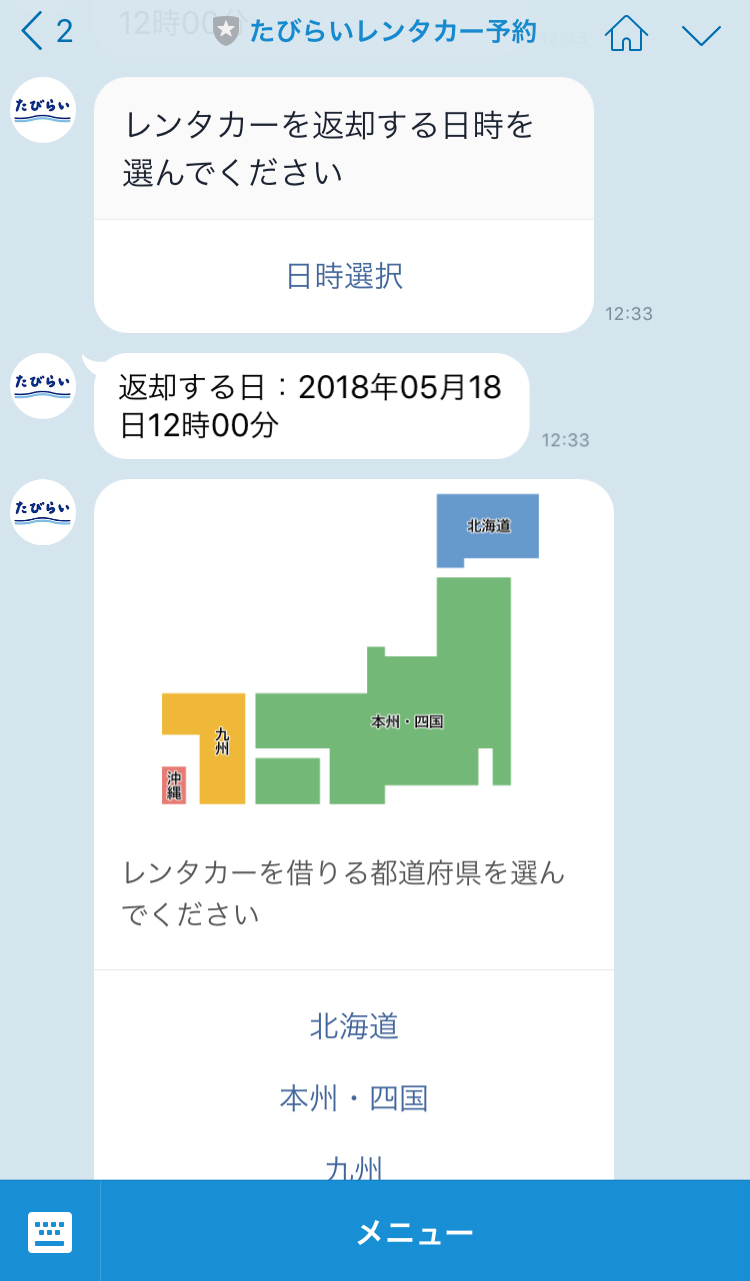750x1281 pixels.
Task: Choose 本州・四国 as rental region
Action: point(354,1099)
